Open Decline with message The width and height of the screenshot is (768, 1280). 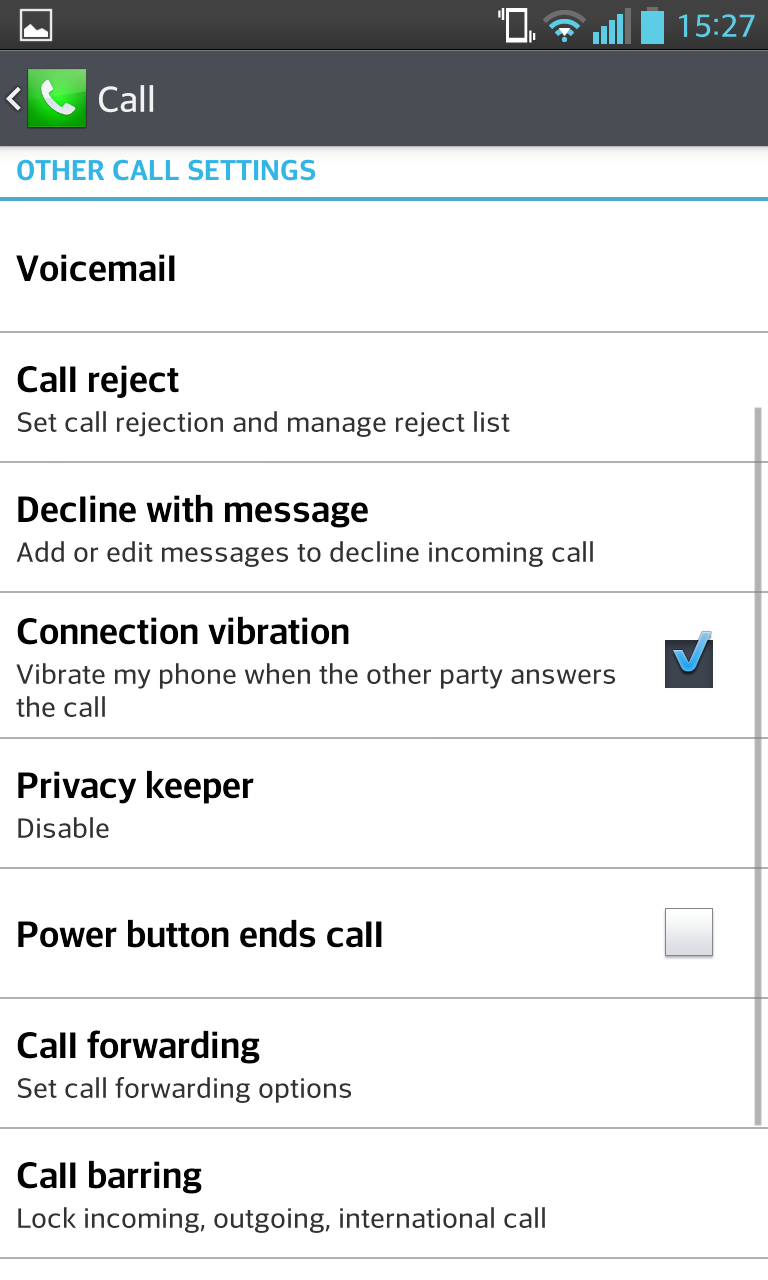point(384,528)
